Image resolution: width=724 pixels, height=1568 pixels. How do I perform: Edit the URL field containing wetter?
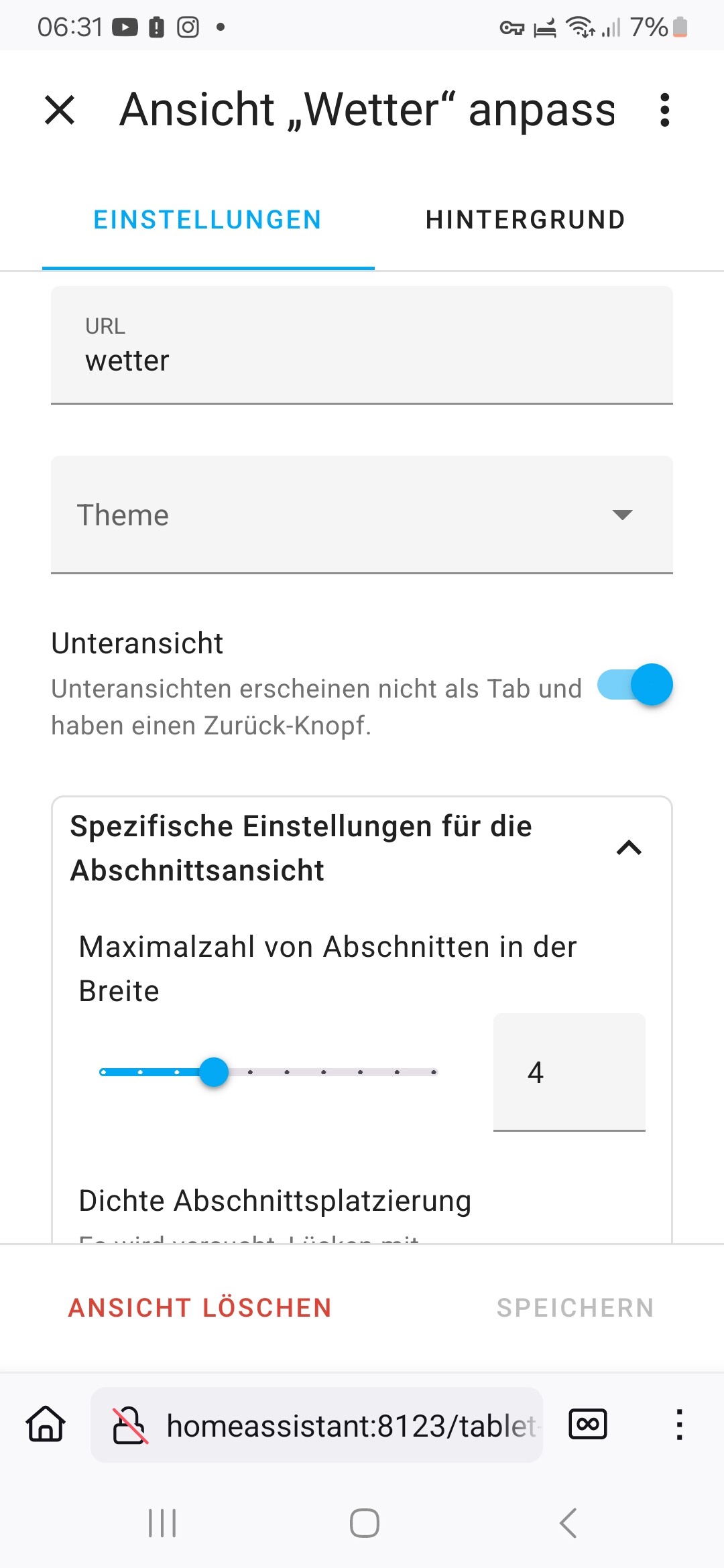[362, 345]
